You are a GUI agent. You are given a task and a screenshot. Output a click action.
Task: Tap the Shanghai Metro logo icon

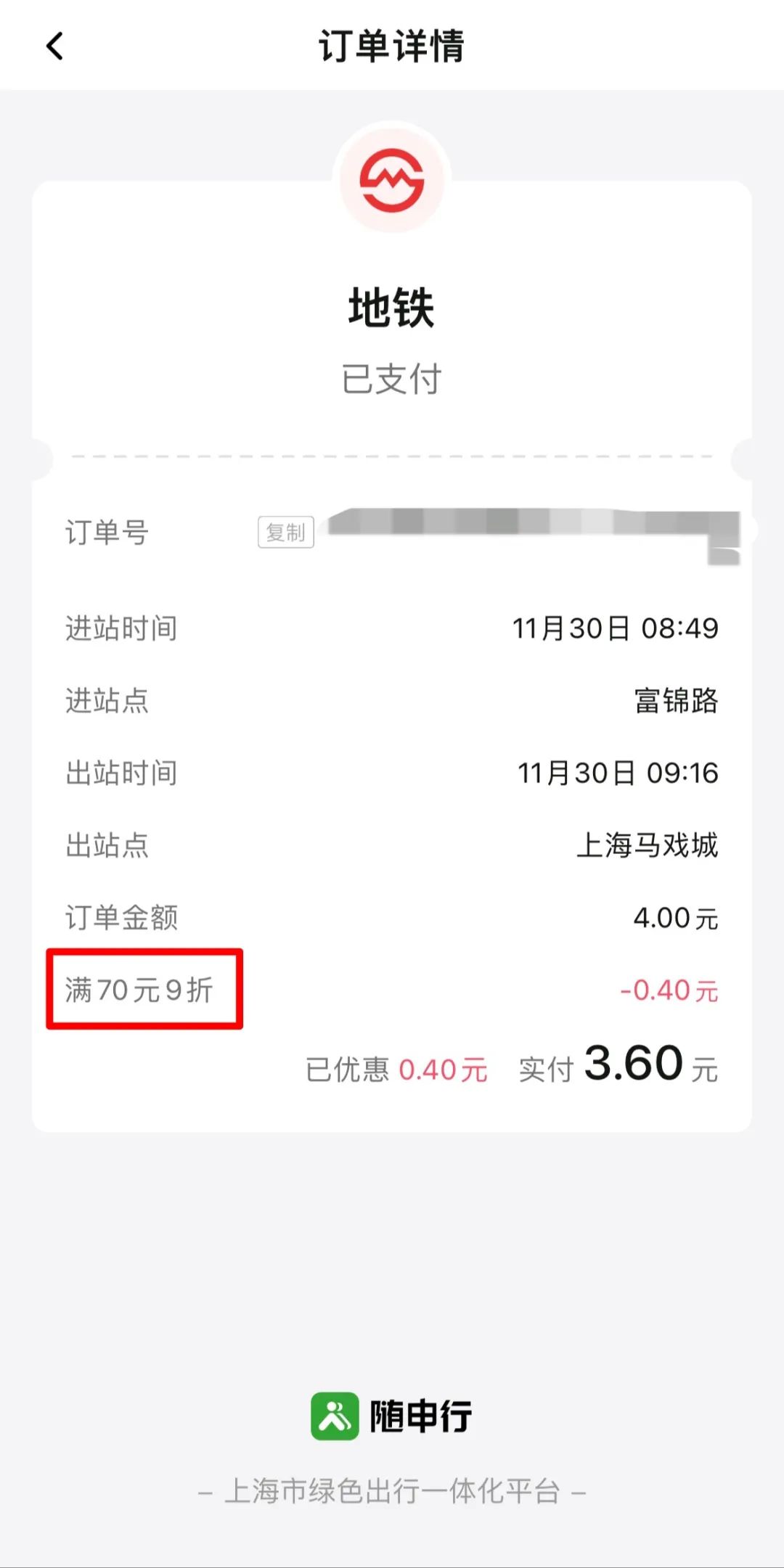[392, 180]
